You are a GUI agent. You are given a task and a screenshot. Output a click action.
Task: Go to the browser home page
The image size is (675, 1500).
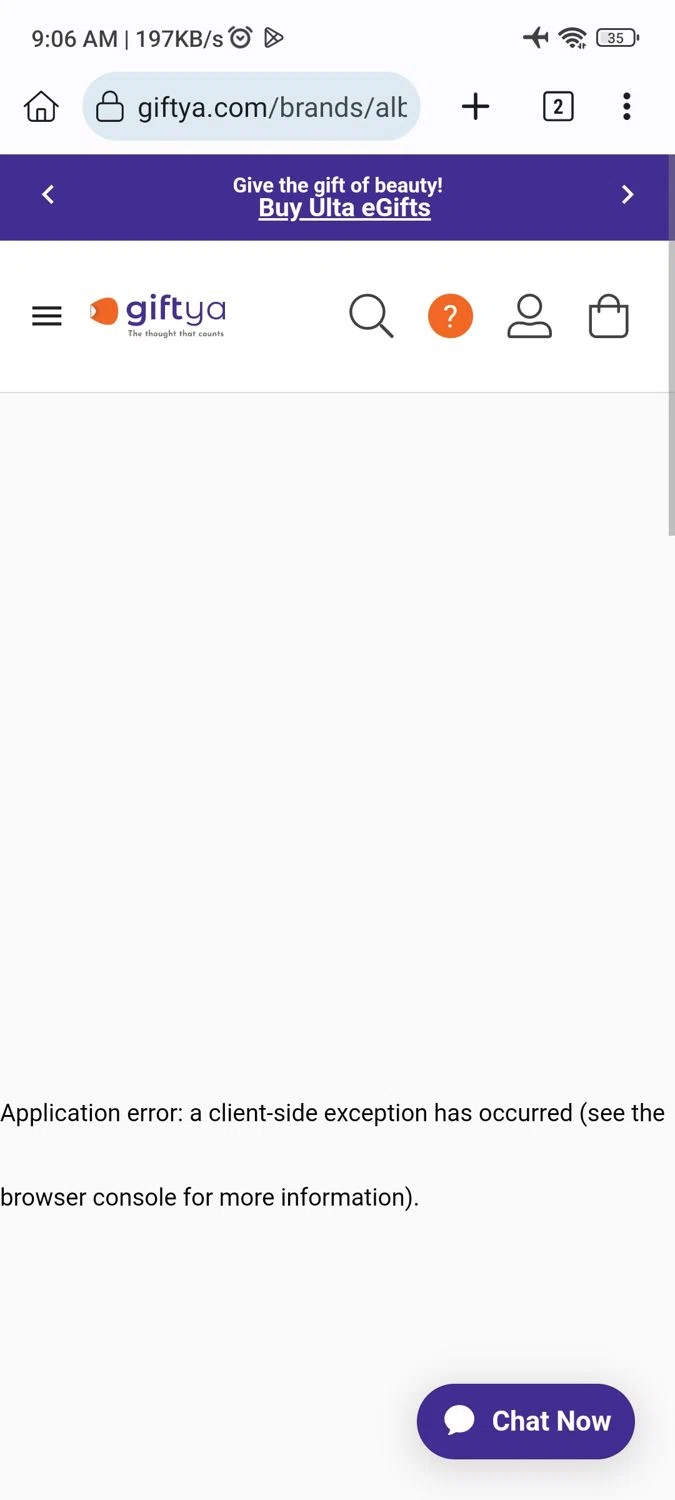click(41, 106)
